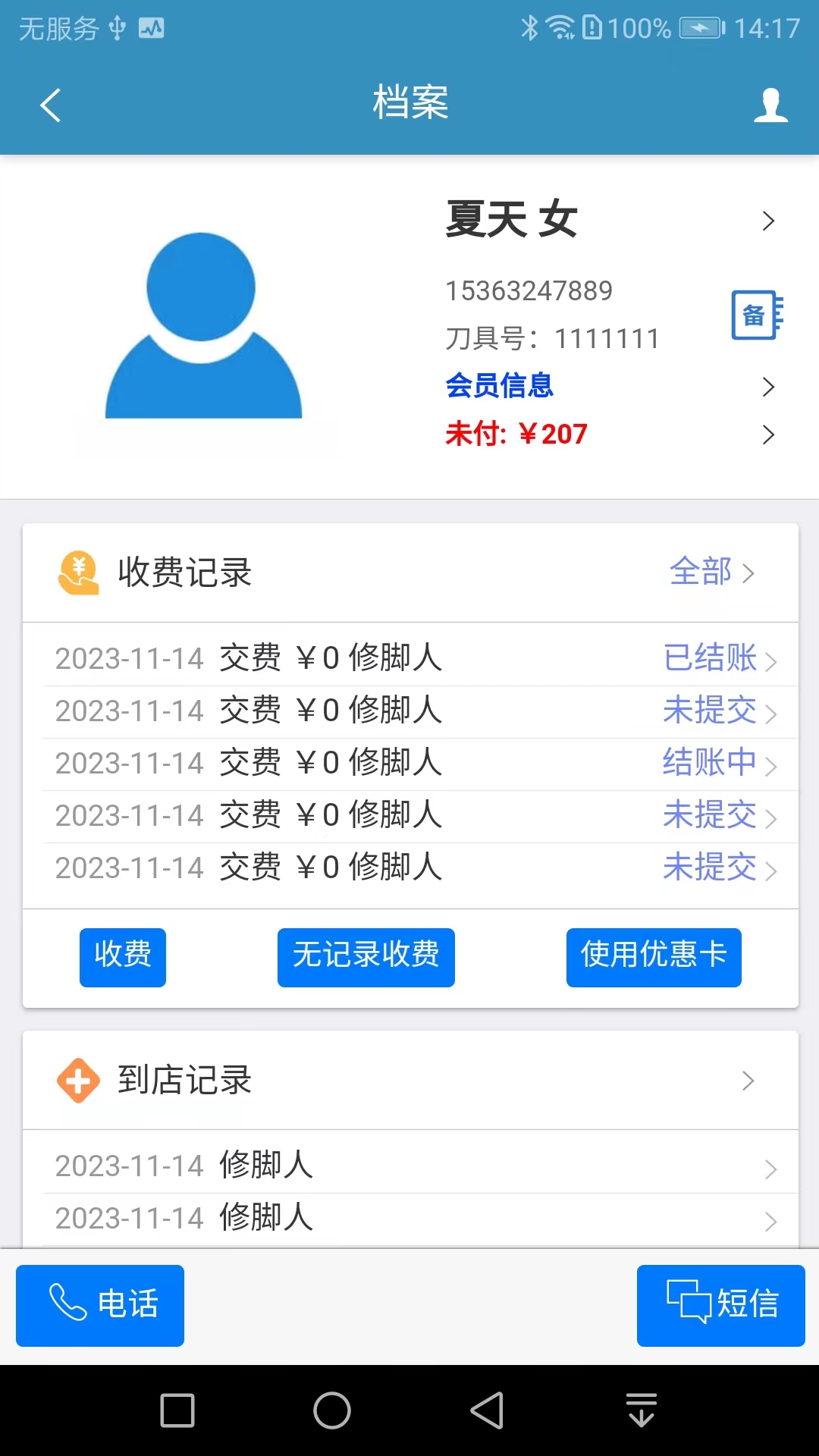
Task: Open the 备 notes icon
Action: click(x=756, y=315)
